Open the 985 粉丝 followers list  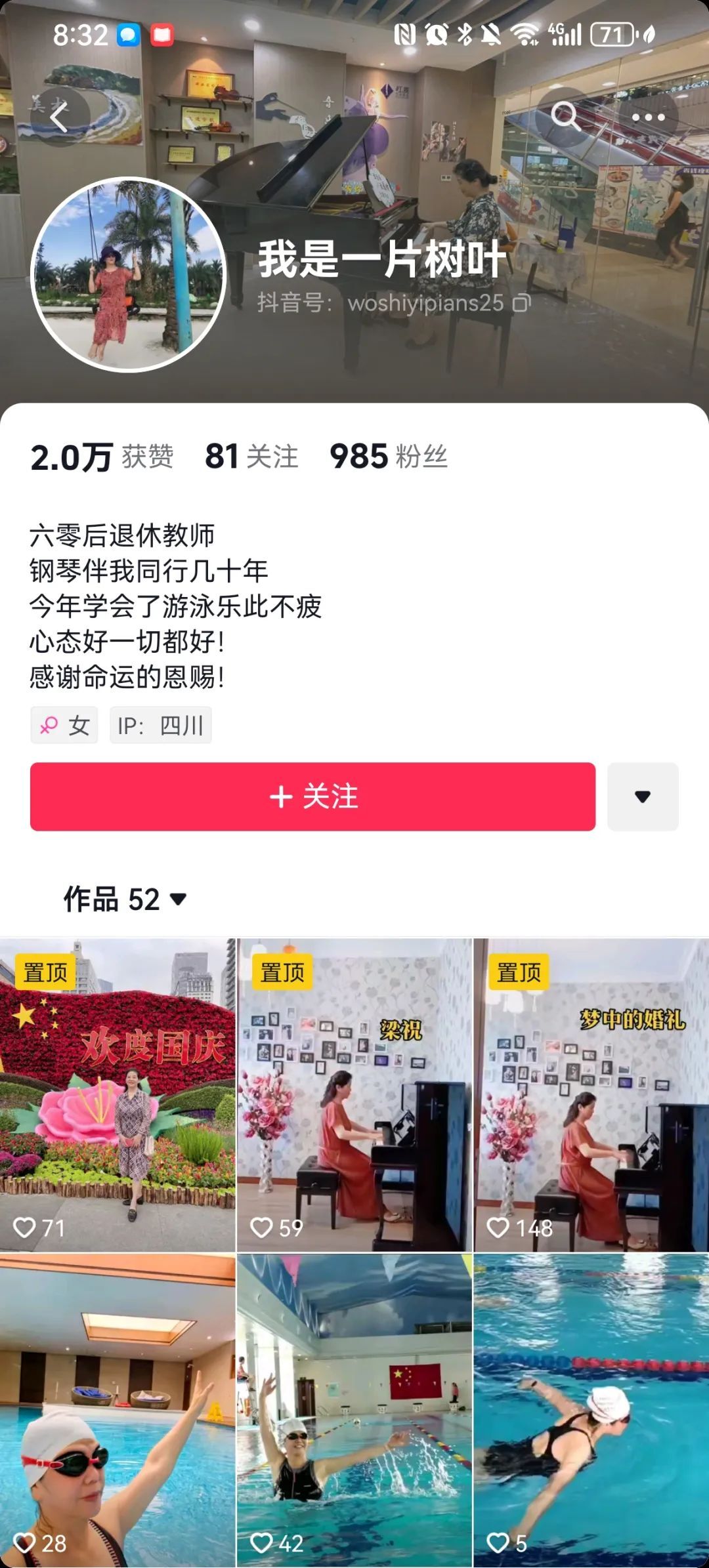tap(388, 457)
